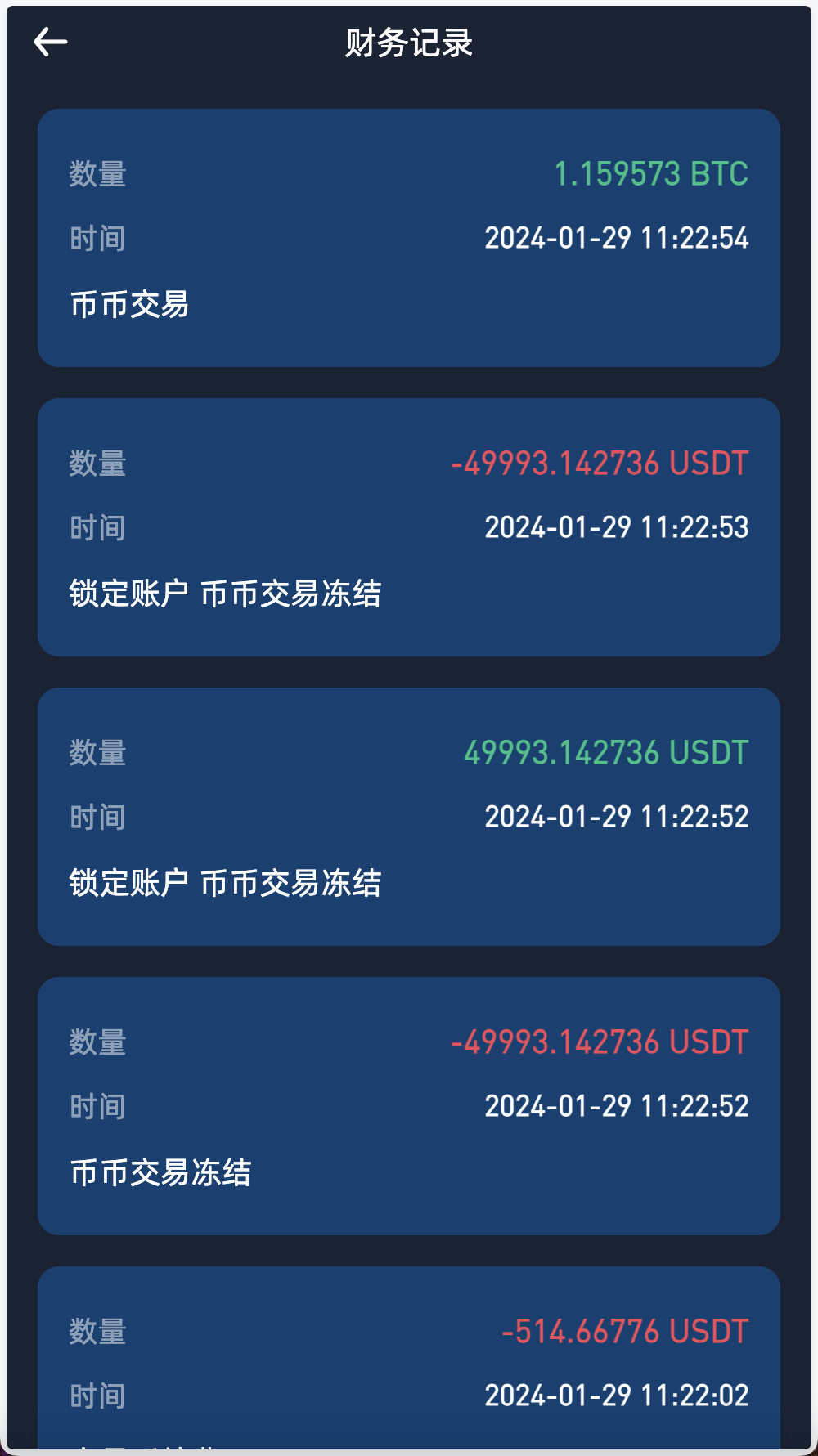818x1456 pixels.
Task: Tap the 财务记录 title bar
Action: tap(408, 45)
